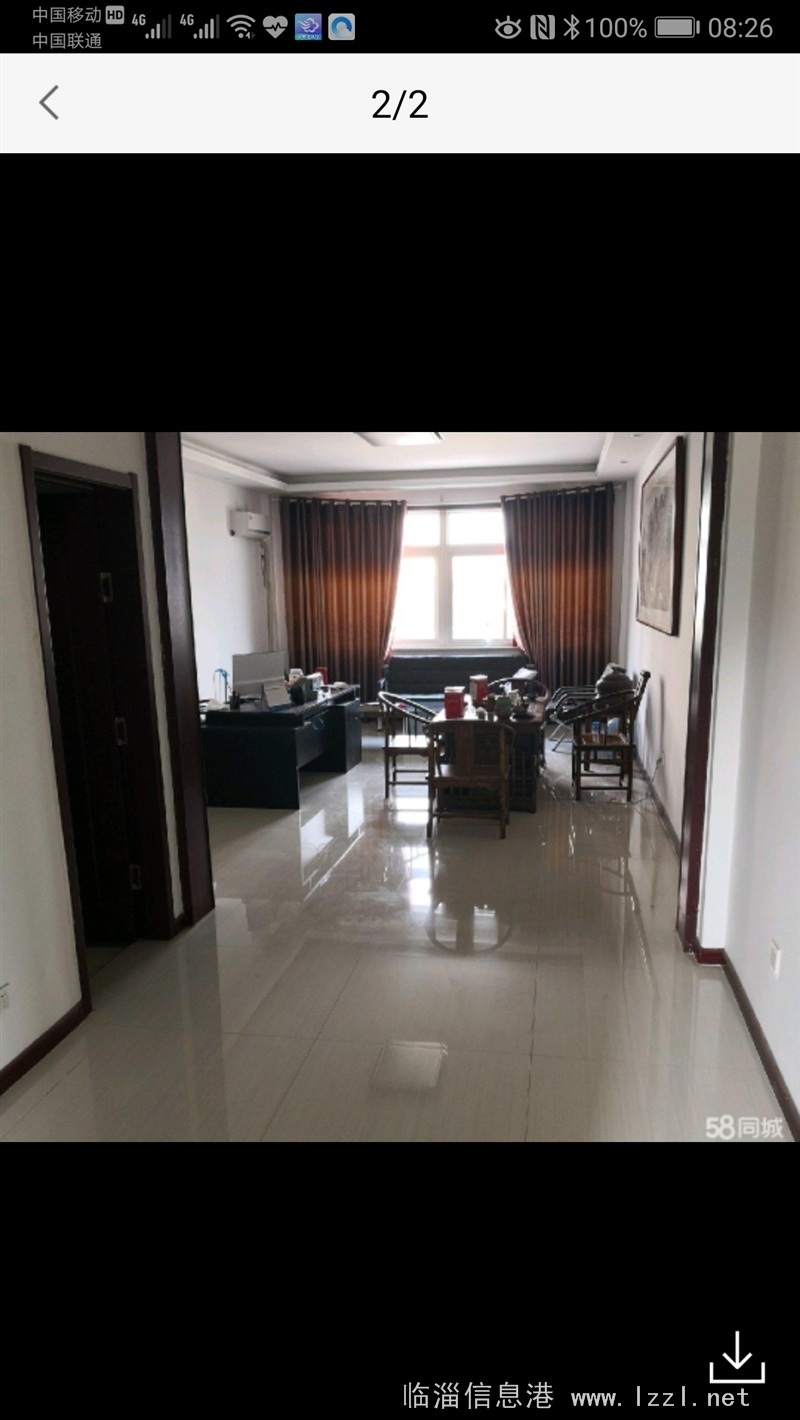Viewport: 800px width, 1420px height.
Task: Tap the room photo
Action: [400, 787]
